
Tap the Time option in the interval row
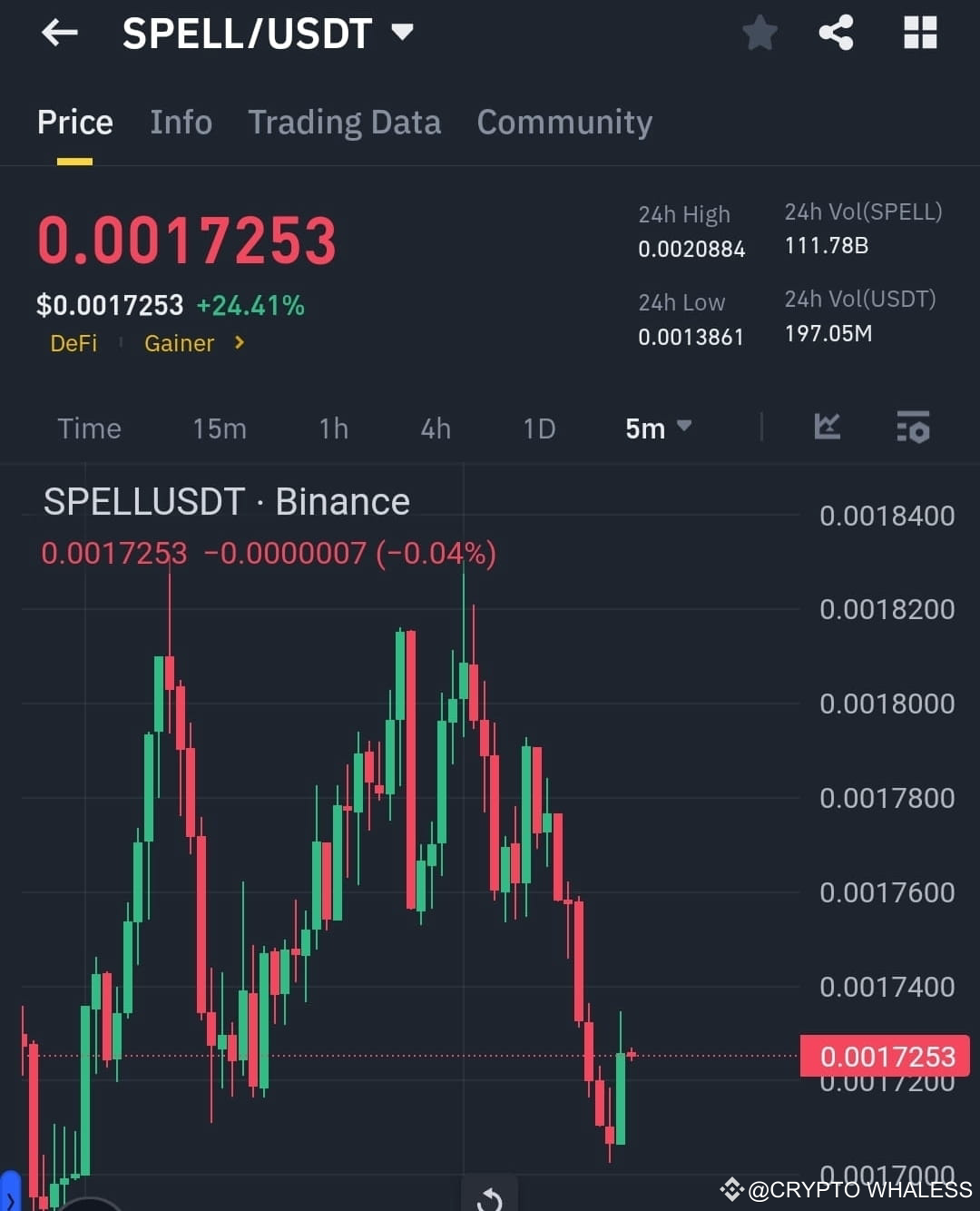pyautogui.click(x=89, y=428)
